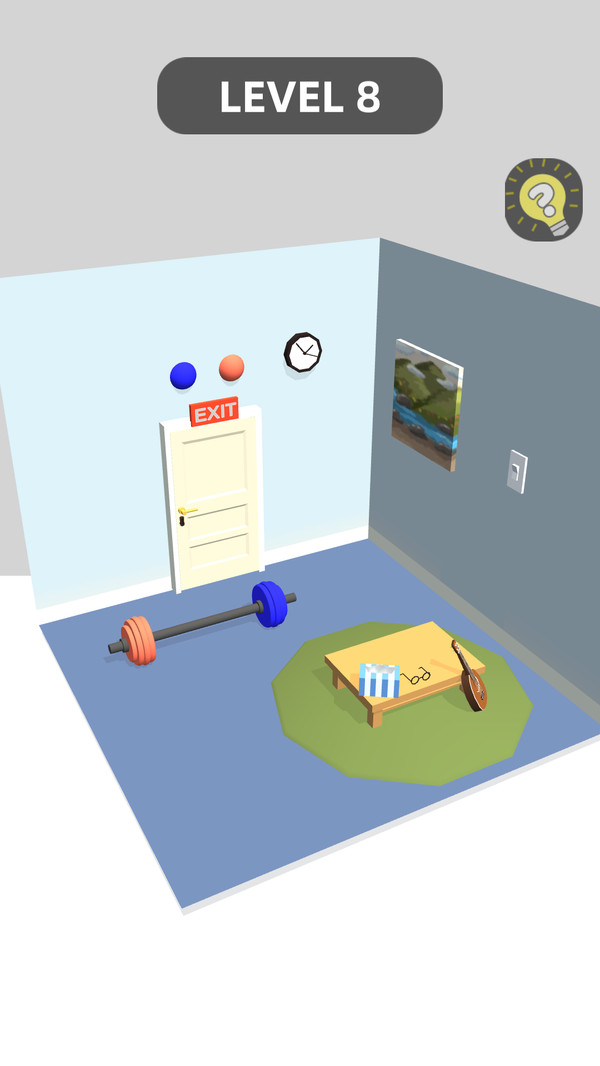The width and height of the screenshot is (600, 1066).
Task: Tap the wall clock
Action: click(303, 352)
